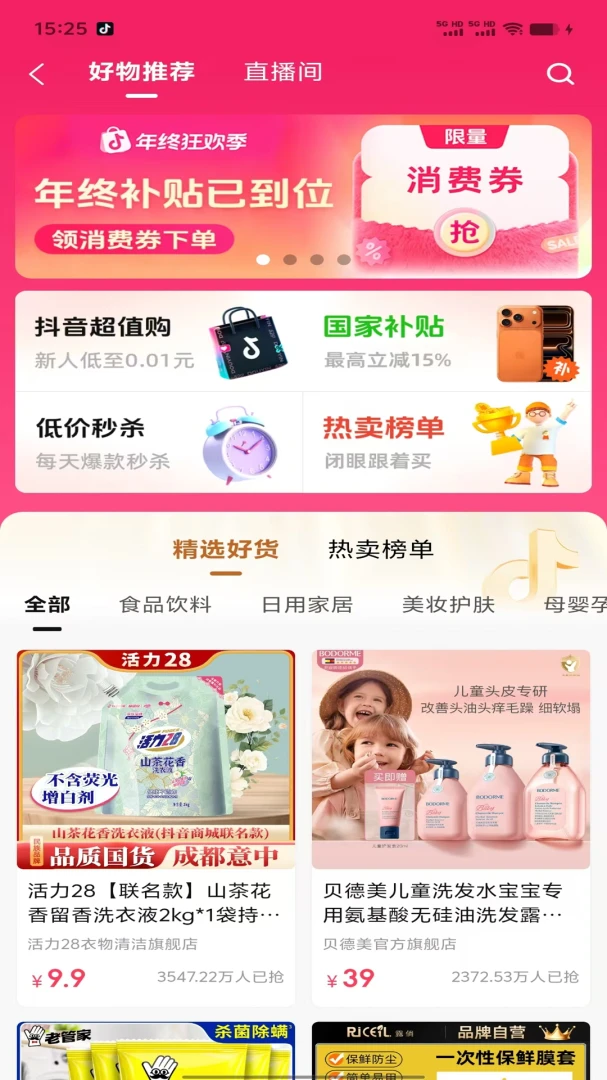The width and height of the screenshot is (607, 1080).
Task: Open the 热卖榜单 card with trophy figure
Action: pyautogui.click(x=447, y=442)
